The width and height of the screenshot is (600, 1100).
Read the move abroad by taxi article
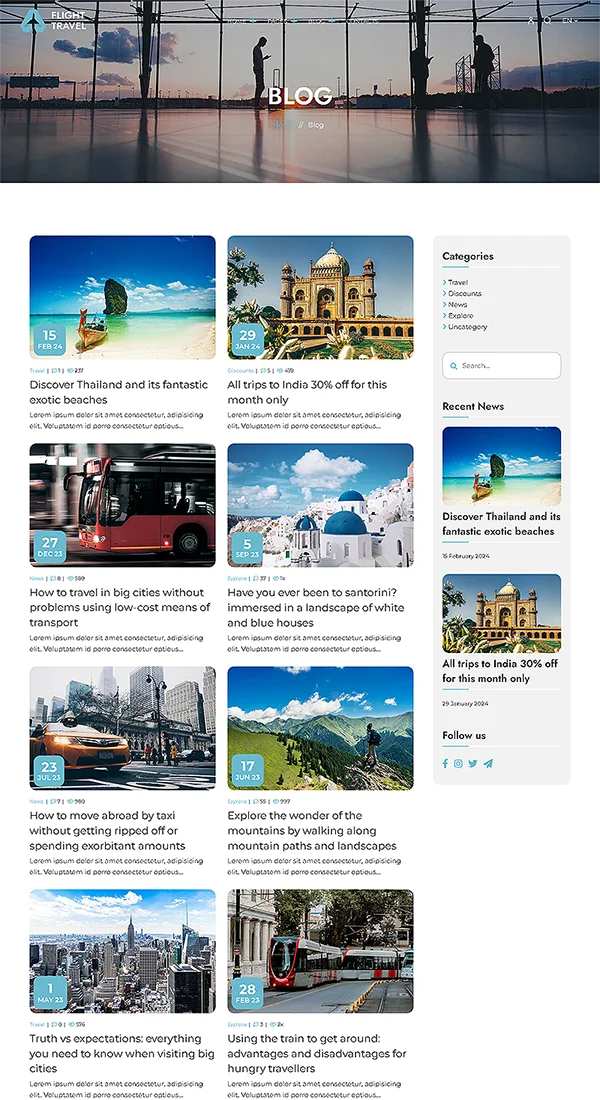coord(107,830)
